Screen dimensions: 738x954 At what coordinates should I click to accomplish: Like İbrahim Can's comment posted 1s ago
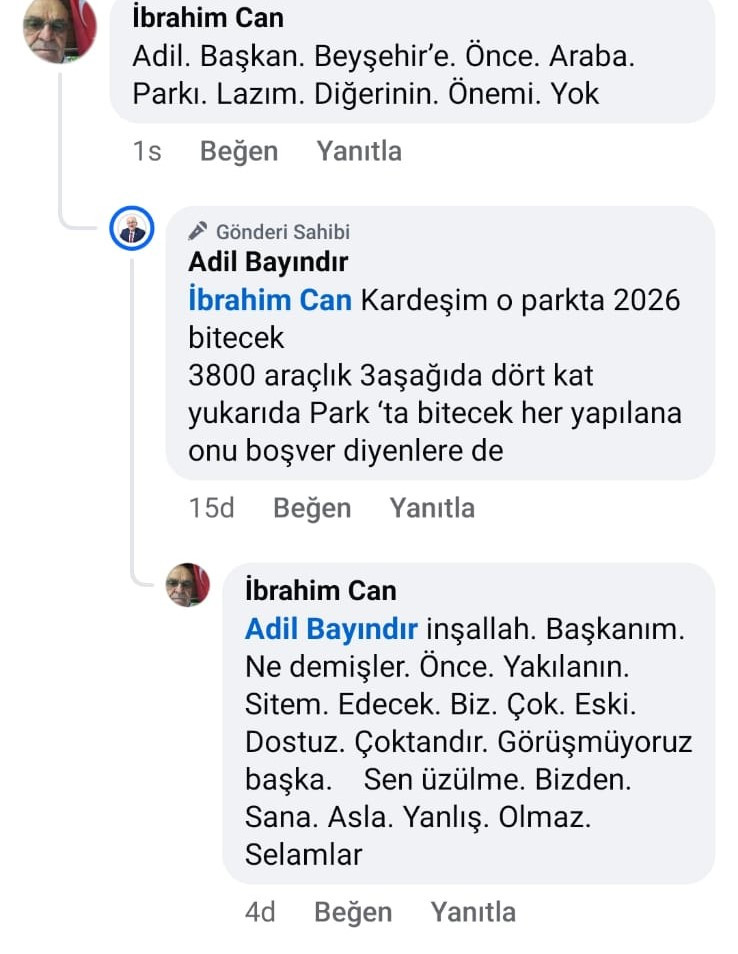tap(238, 151)
